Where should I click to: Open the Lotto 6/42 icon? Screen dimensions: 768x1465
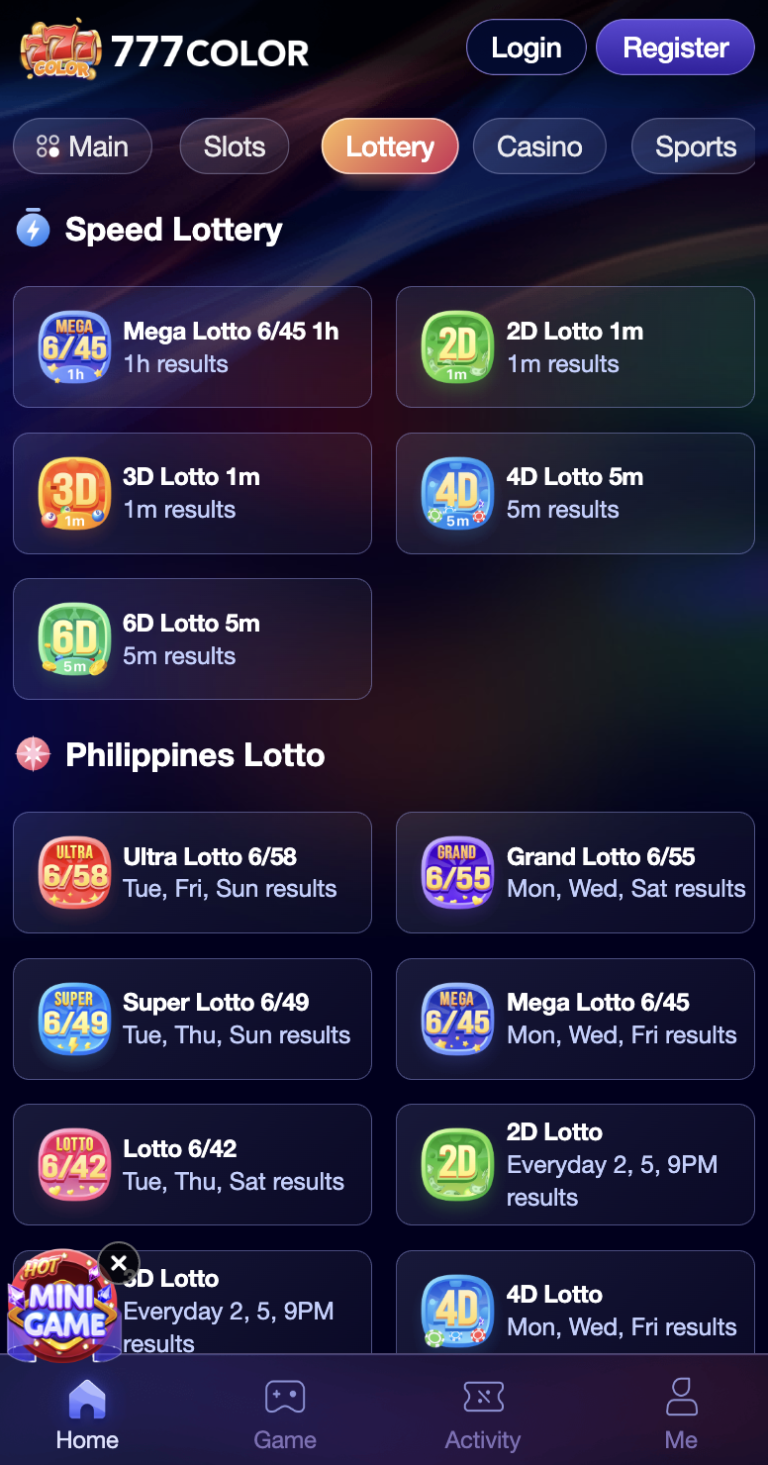click(73, 1164)
